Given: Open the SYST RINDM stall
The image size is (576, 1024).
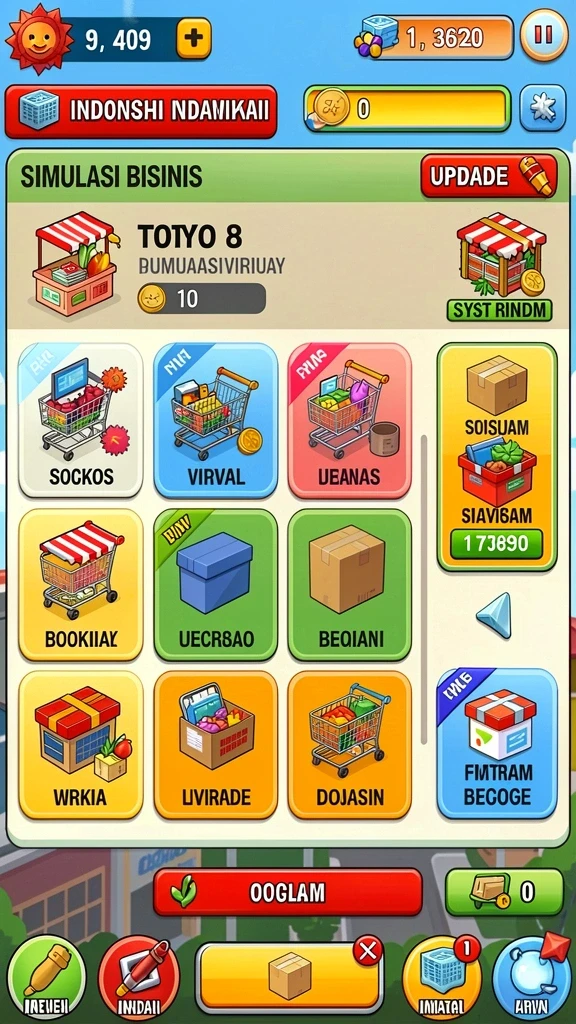Looking at the screenshot, I should click(x=502, y=266).
